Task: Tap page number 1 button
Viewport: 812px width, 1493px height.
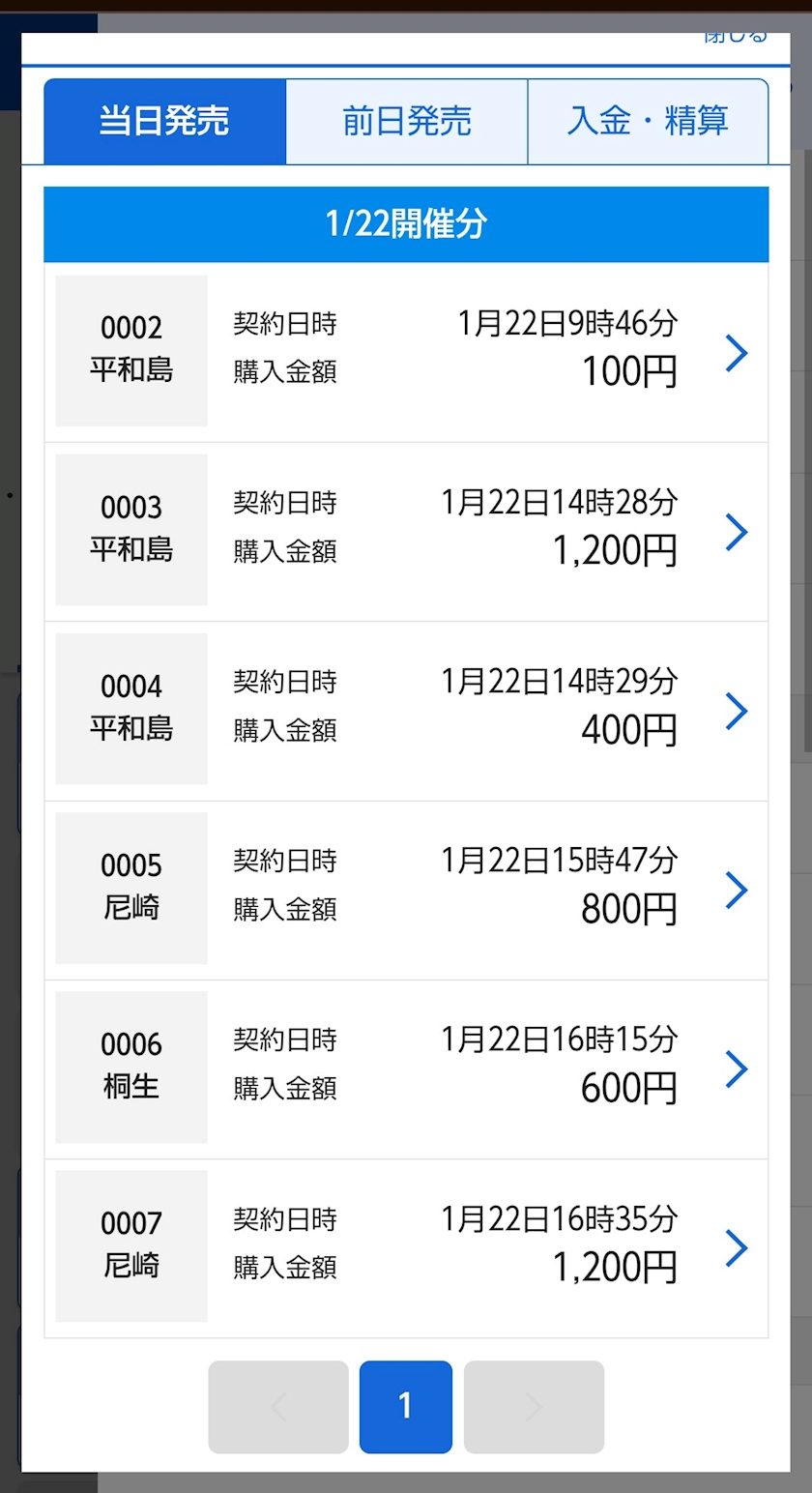Action: click(406, 1407)
